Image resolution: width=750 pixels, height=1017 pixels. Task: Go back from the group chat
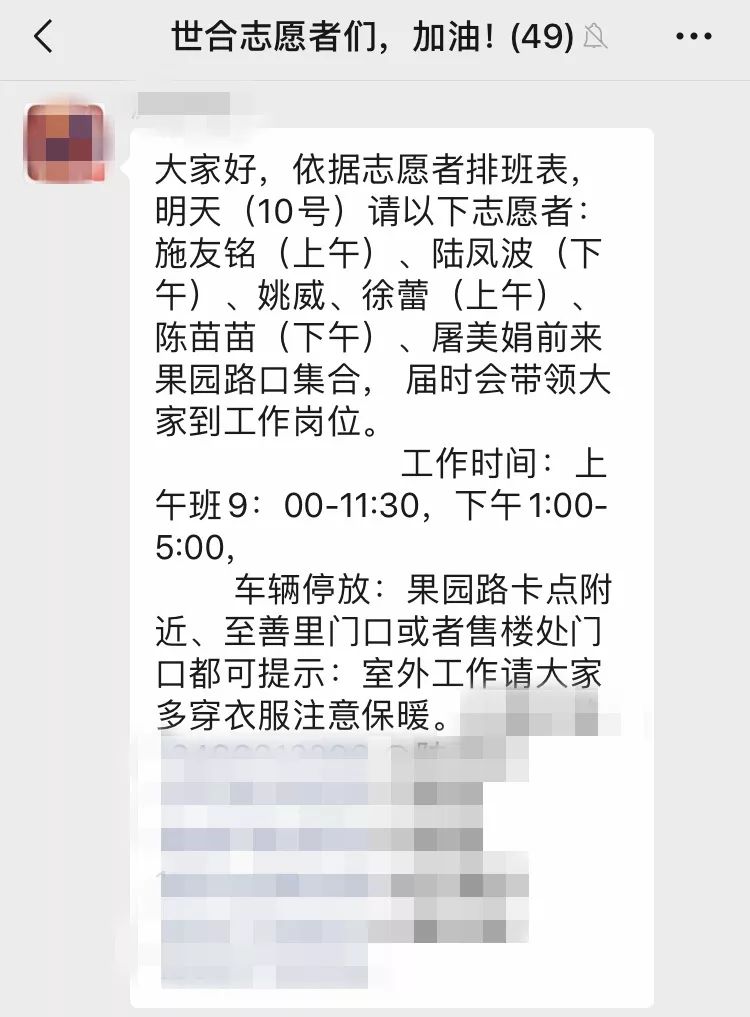click(42, 38)
